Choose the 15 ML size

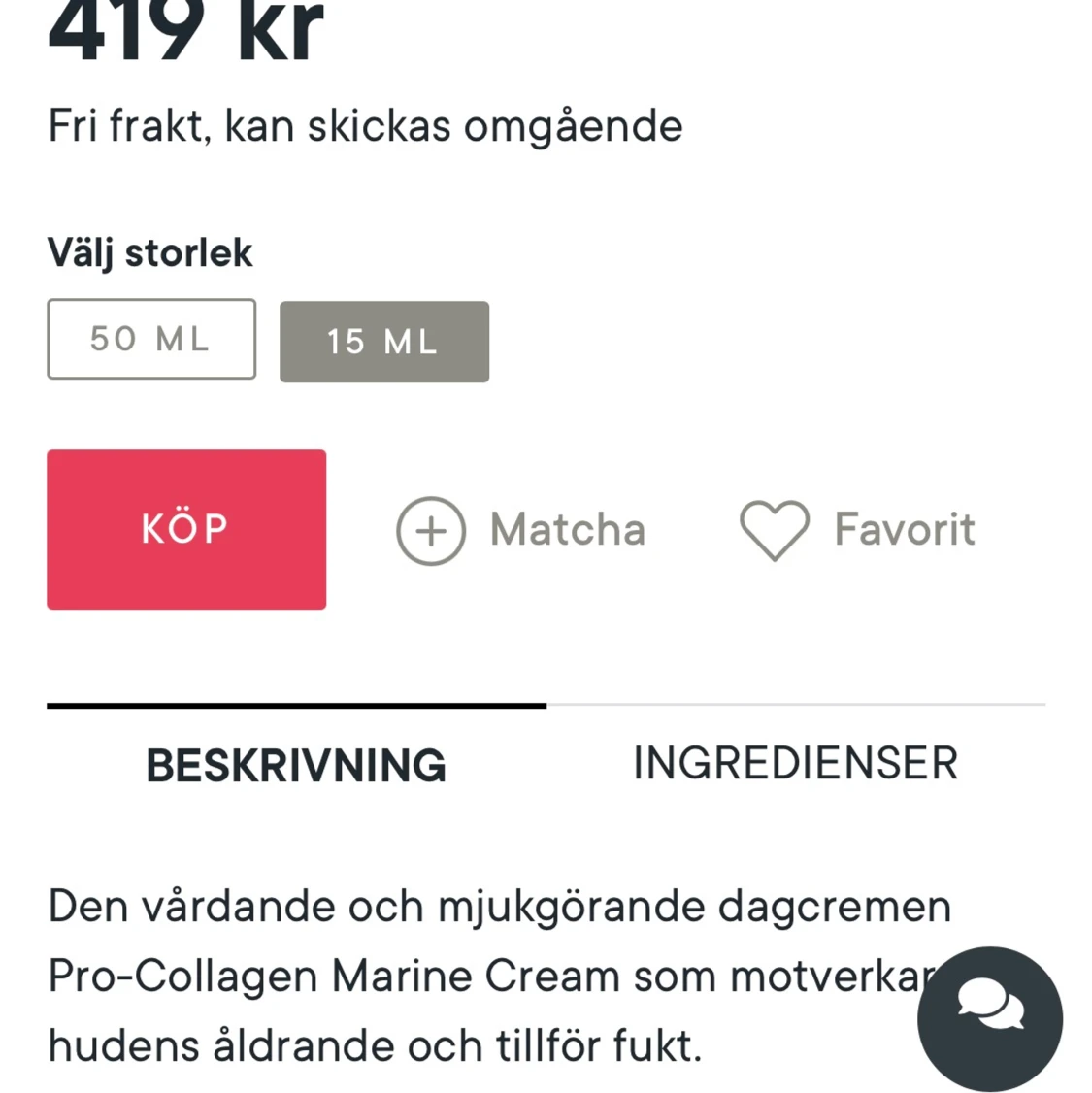click(384, 342)
